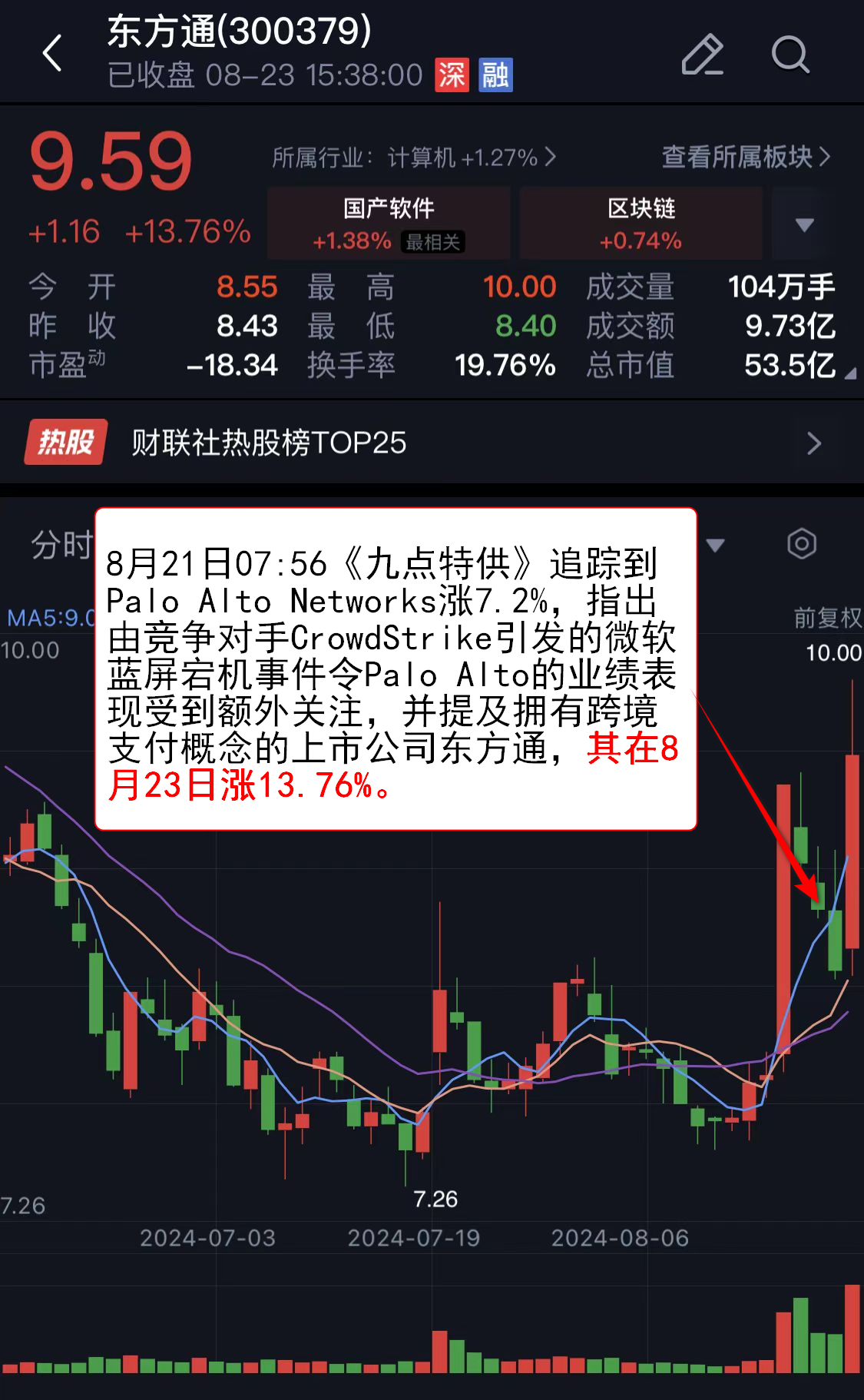Expand the 总市值 stats details corner
Viewport: 864px width, 1400px height.
coord(849,373)
